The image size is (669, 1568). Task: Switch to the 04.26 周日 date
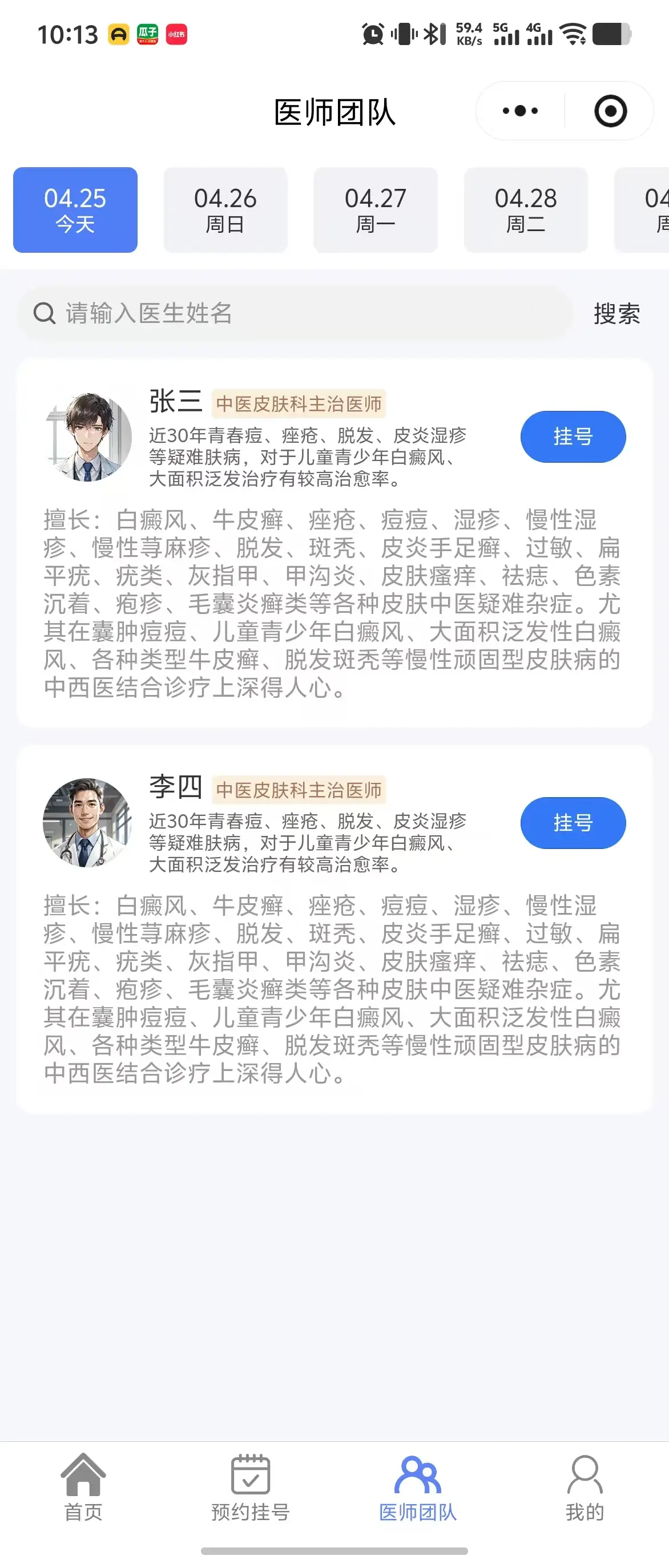pos(225,209)
